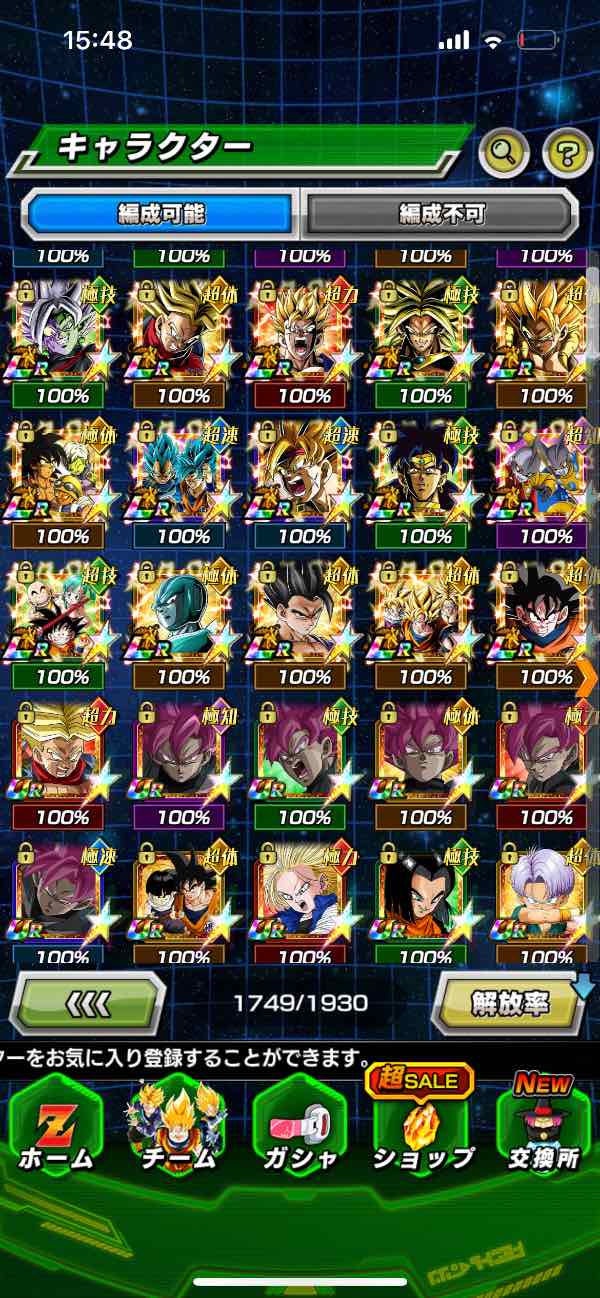The height and width of the screenshot is (1298, 600).
Task: Select the Goku Black Rosé 極知 card
Action: [x=184, y=751]
